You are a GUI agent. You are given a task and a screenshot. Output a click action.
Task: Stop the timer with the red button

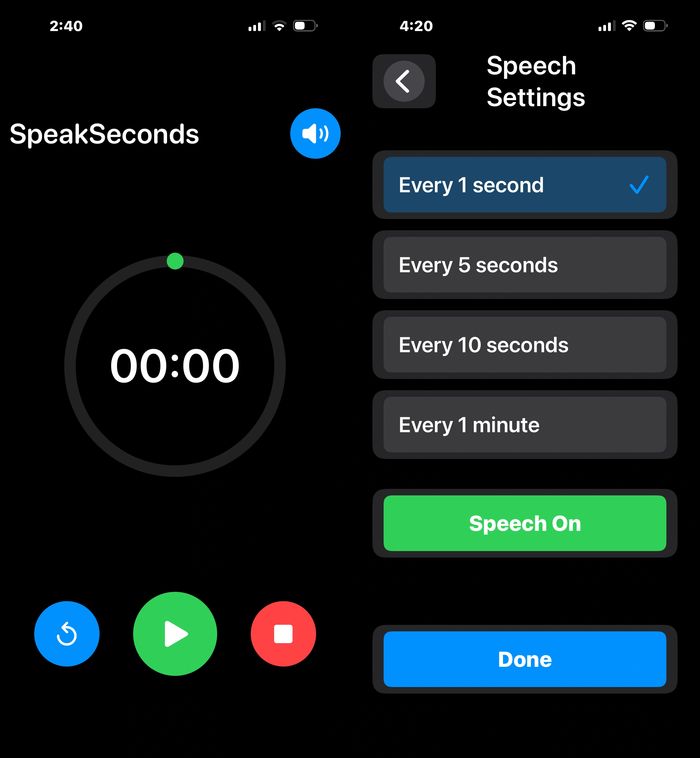click(283, 634)
